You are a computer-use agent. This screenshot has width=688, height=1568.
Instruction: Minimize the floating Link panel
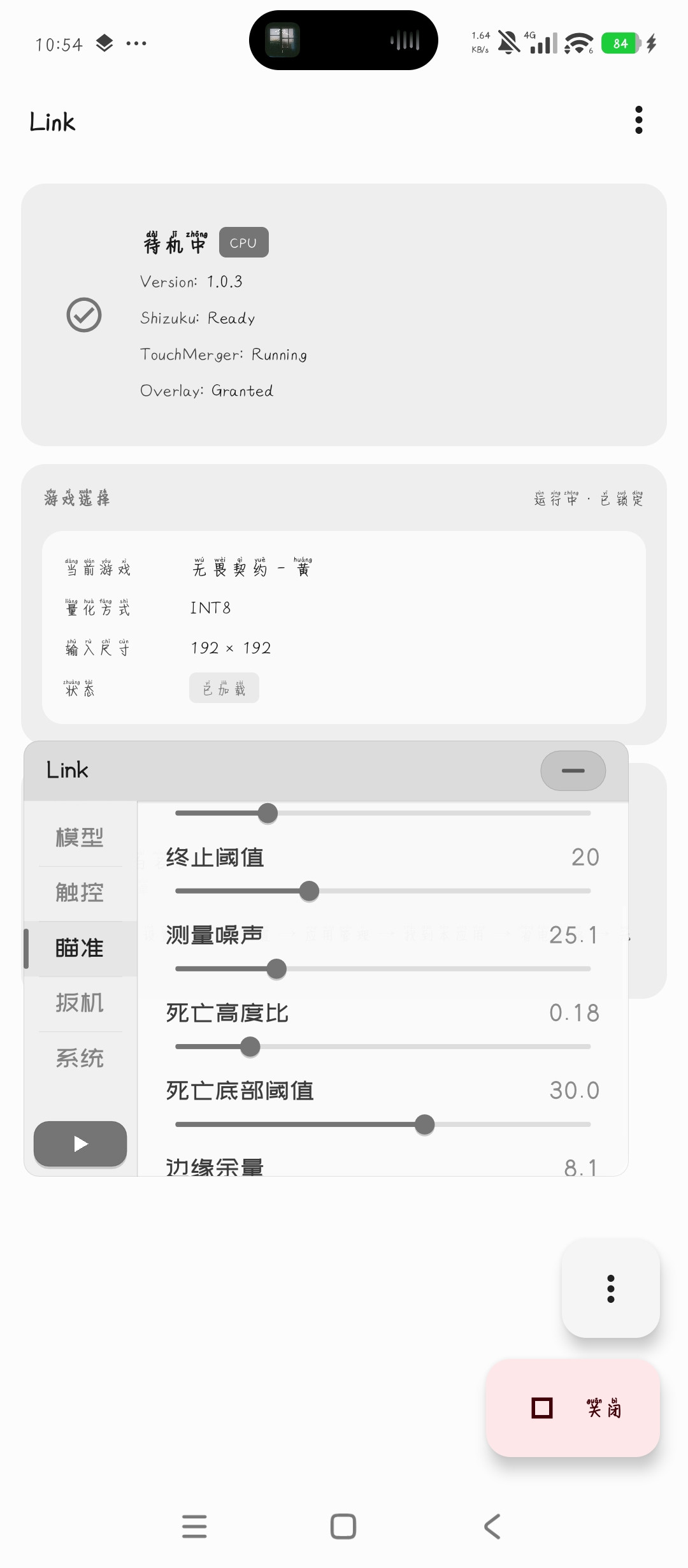click(x=573, y=771)
